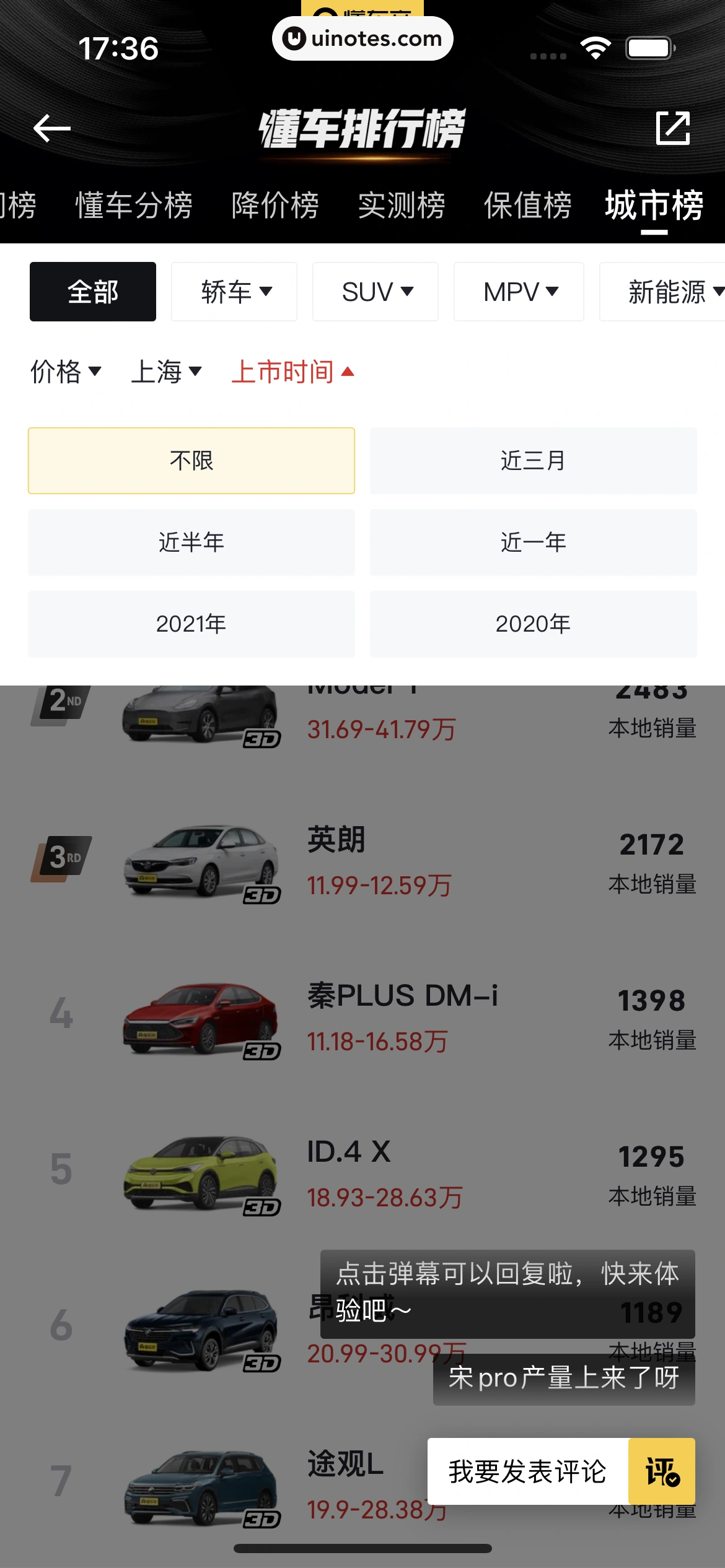The image size is (725, 1568).
Task: Expand the 轿车 category dropdown
Action: pyautogui.click(x=234, y=292)
